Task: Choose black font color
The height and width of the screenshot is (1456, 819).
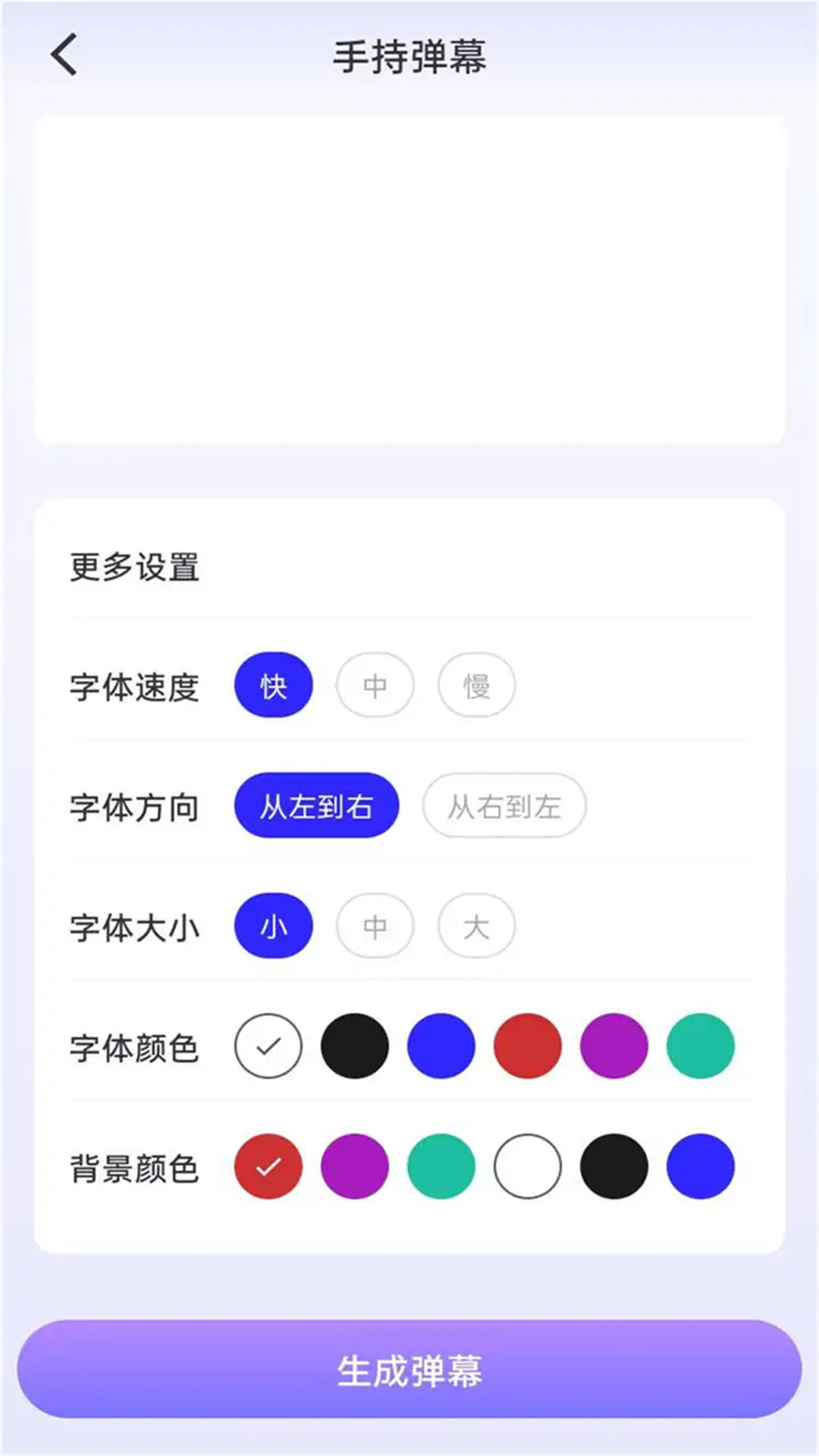Action: coord(355,1046)
